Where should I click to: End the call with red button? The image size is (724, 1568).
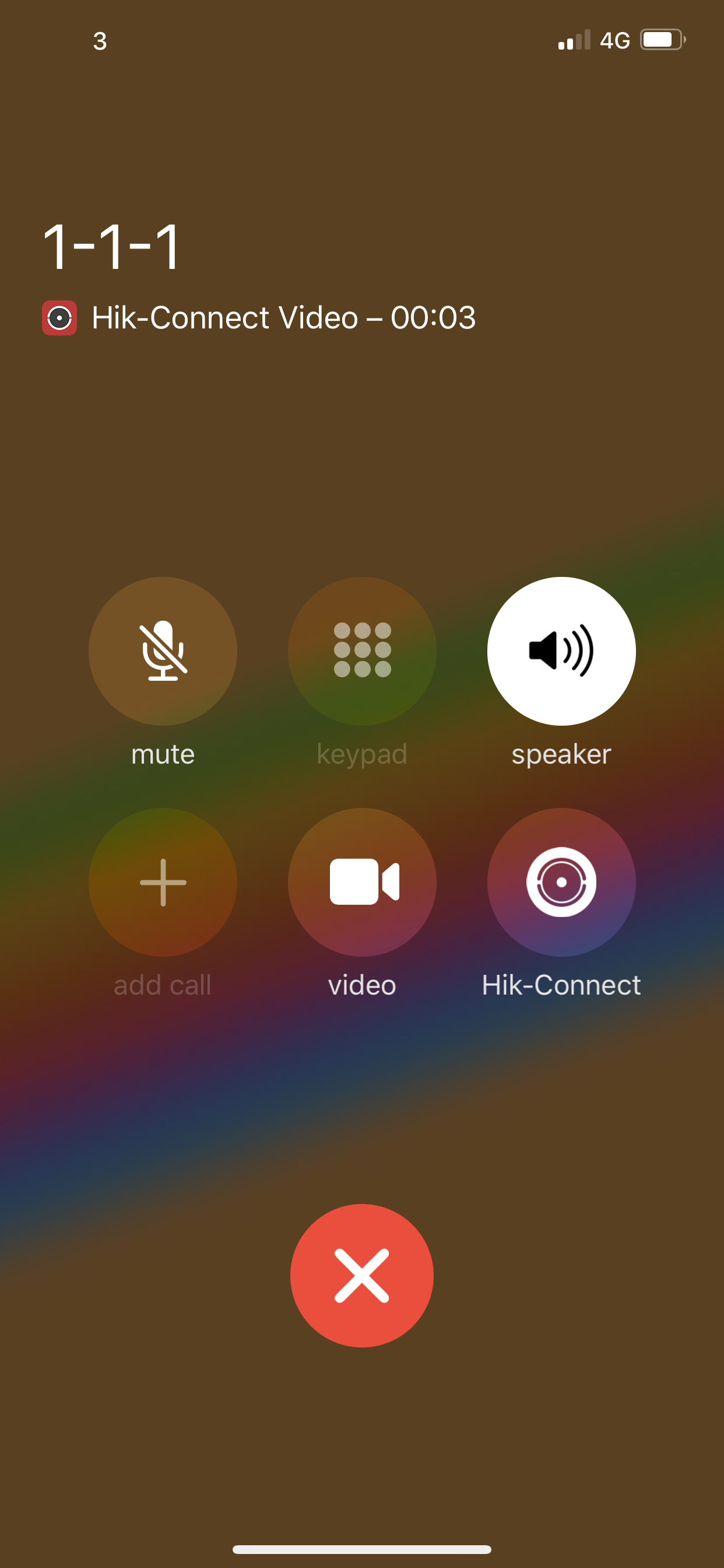[x=362, y=1275]
